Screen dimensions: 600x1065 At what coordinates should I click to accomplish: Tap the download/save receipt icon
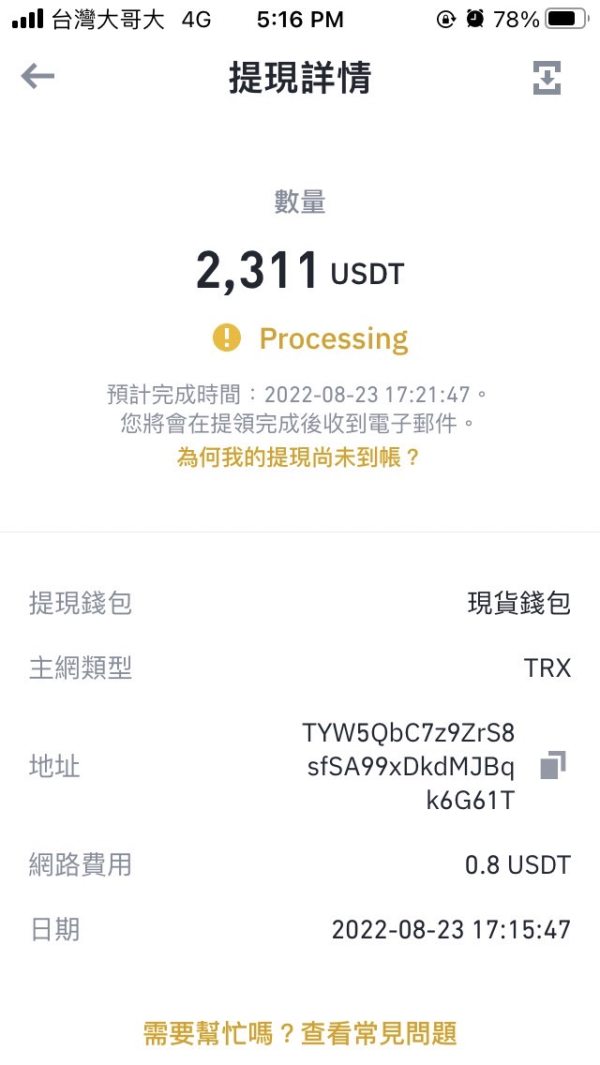click(x=546, y=77)
